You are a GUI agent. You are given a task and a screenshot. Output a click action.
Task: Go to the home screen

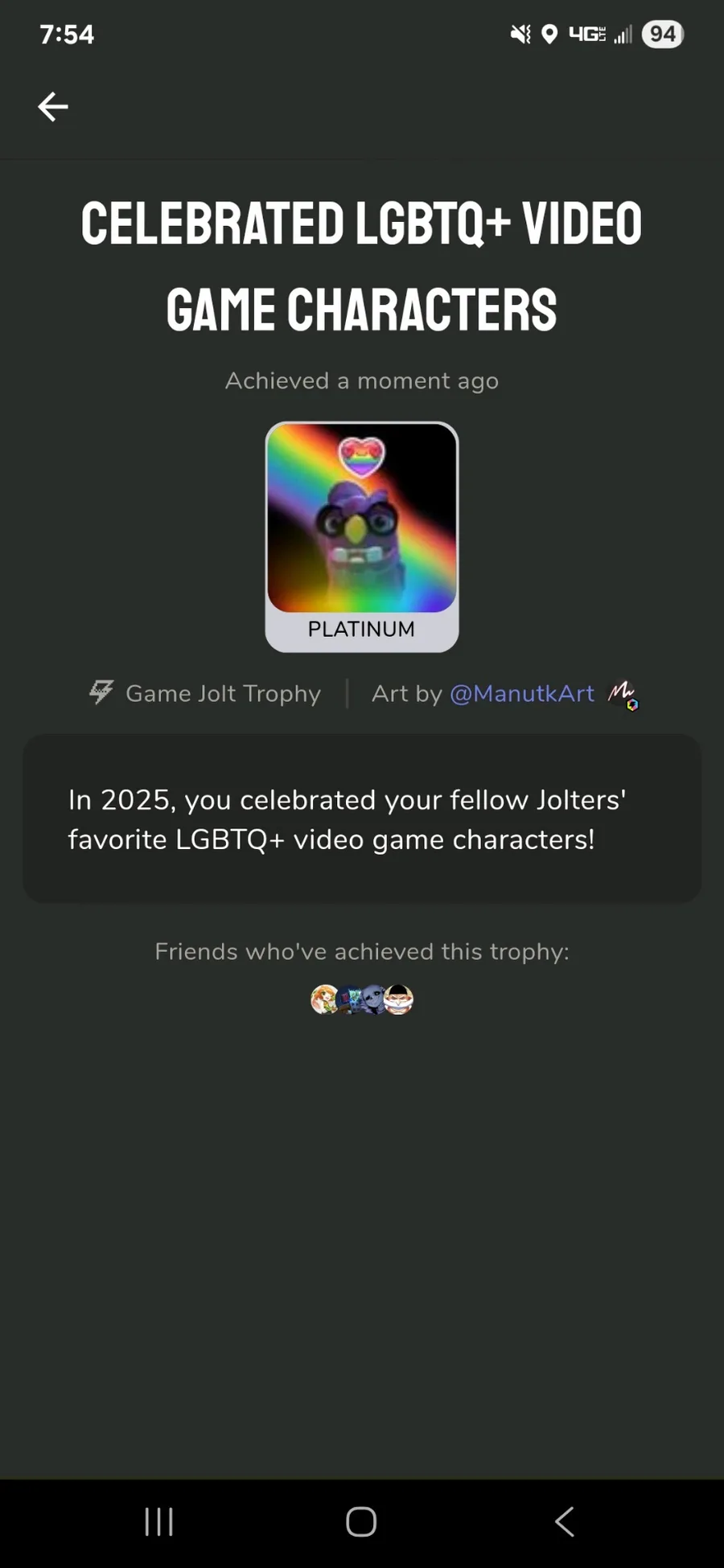click(361, 1521)
